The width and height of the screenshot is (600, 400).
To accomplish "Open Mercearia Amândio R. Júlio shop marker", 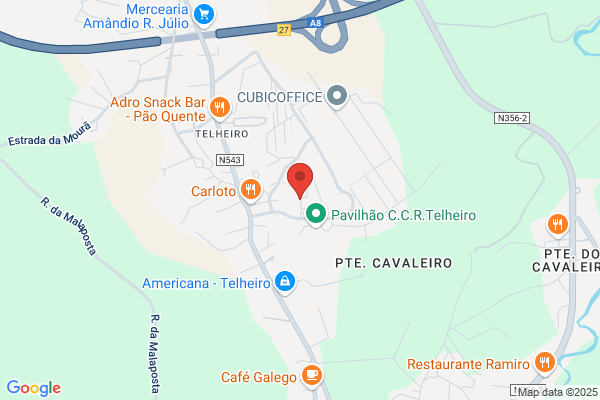I will pos(205,14).
